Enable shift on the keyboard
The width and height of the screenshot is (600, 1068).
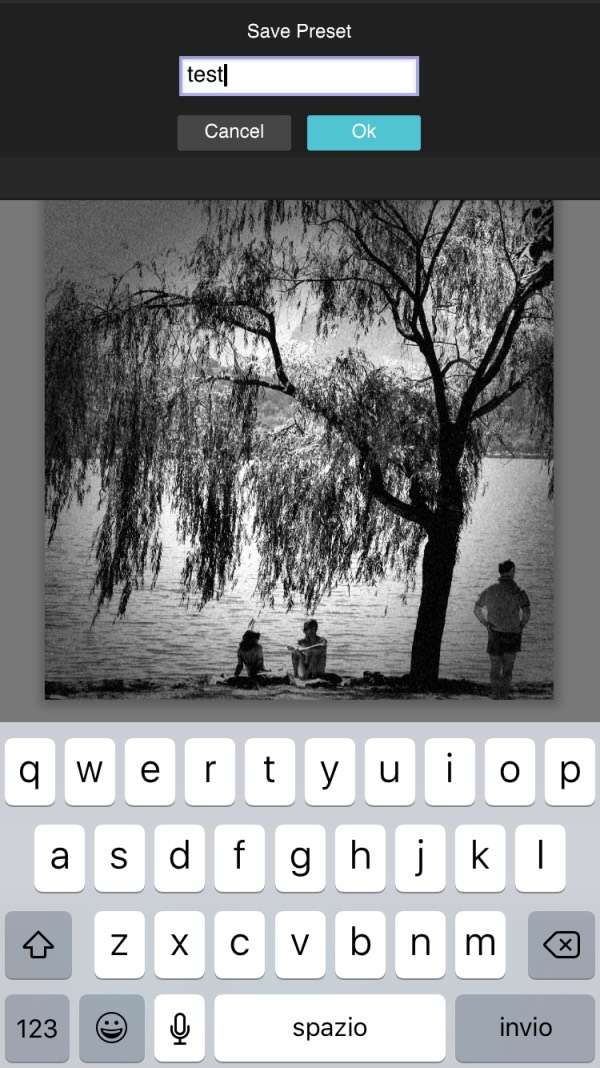tap(38, 944)
